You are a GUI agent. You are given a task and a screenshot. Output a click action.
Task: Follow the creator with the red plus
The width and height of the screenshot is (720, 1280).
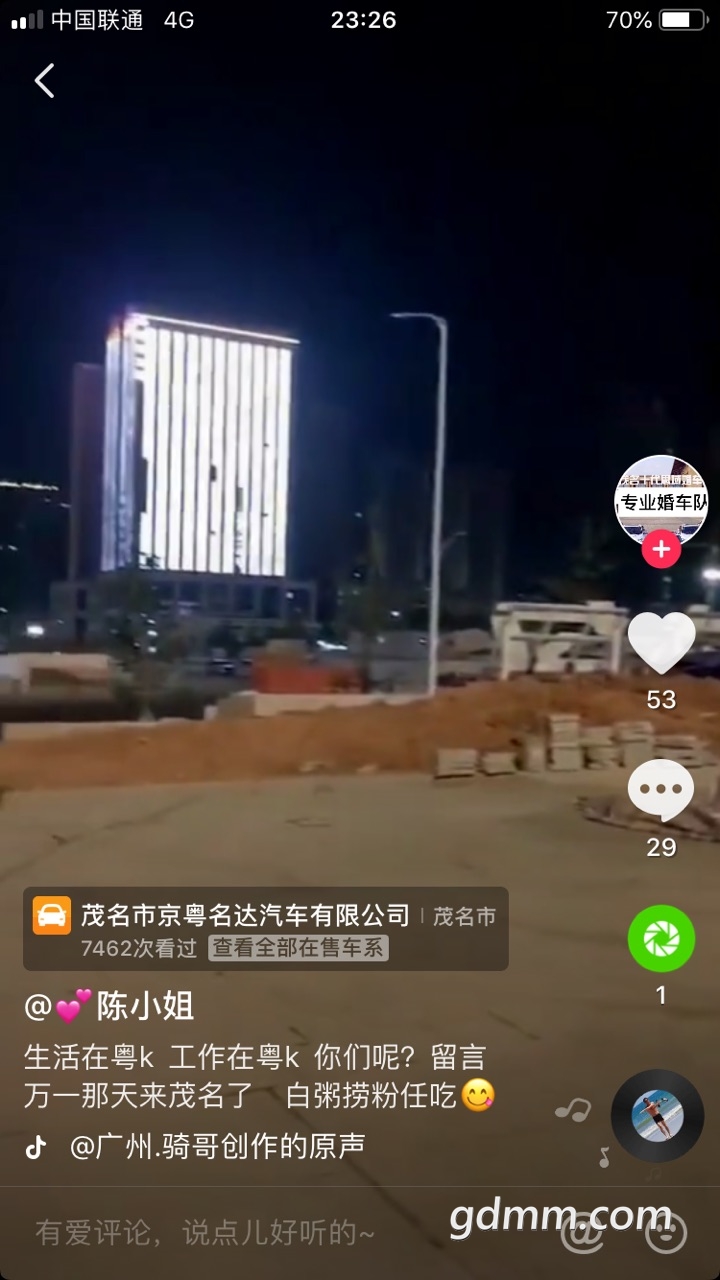pos(661,550)
